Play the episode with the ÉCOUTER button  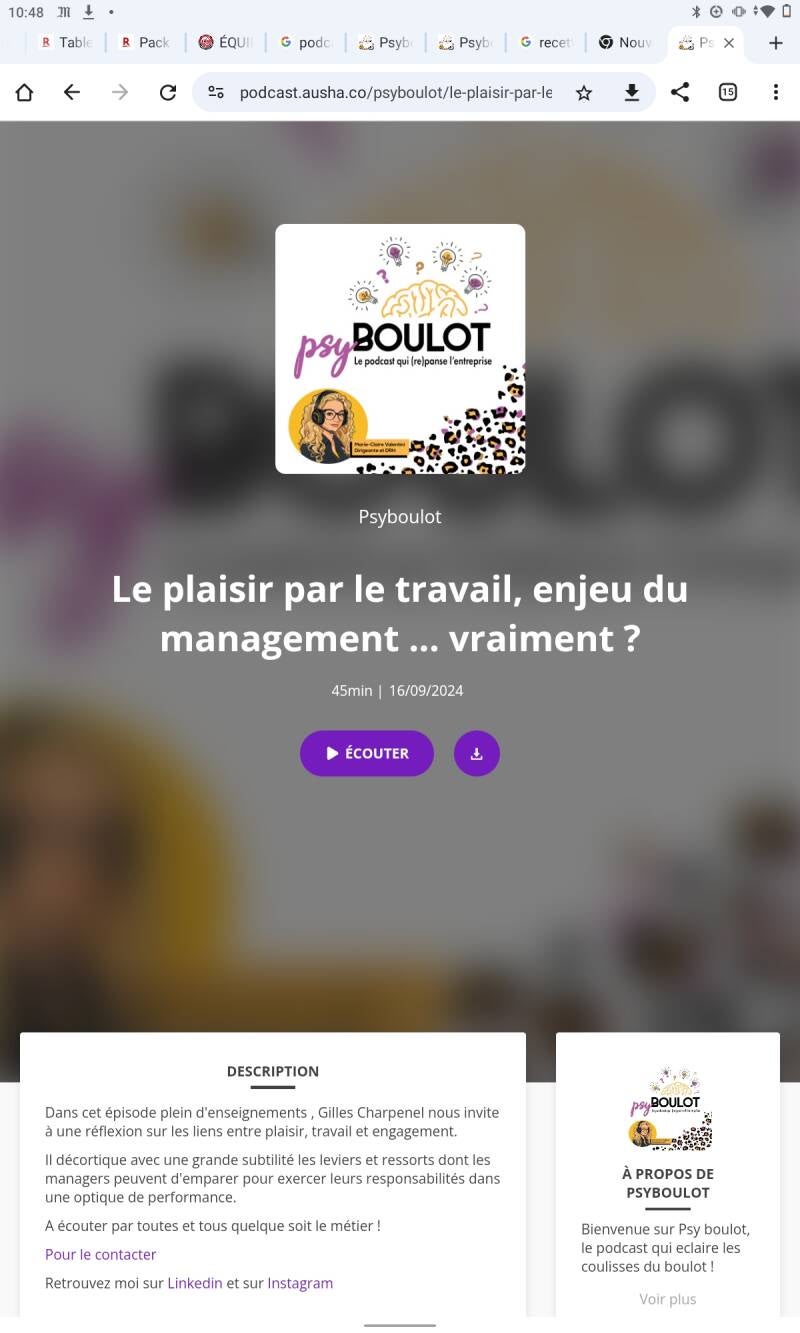(x=367, y=753)
